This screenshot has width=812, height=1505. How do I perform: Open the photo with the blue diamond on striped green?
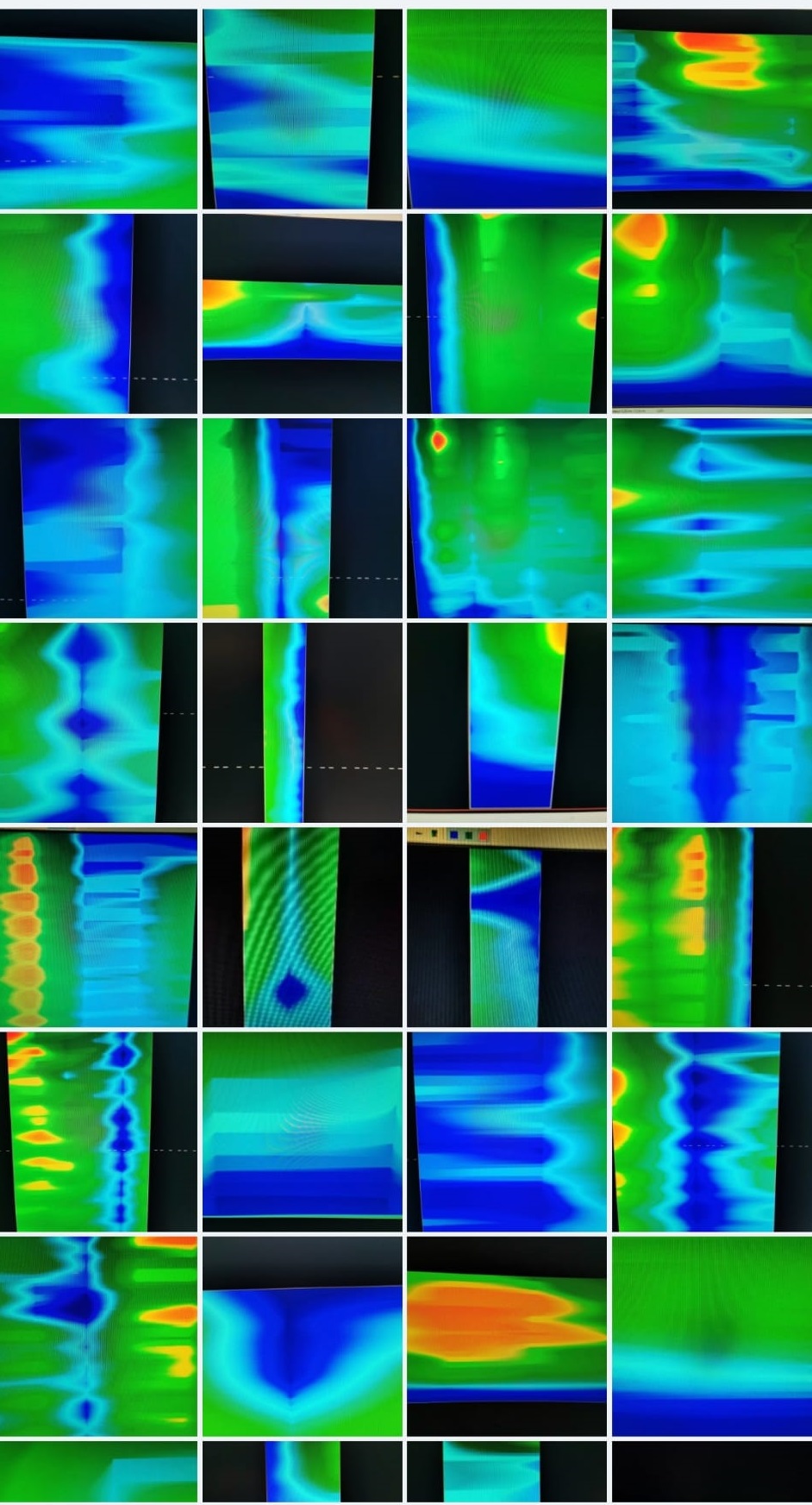point(302,927)
